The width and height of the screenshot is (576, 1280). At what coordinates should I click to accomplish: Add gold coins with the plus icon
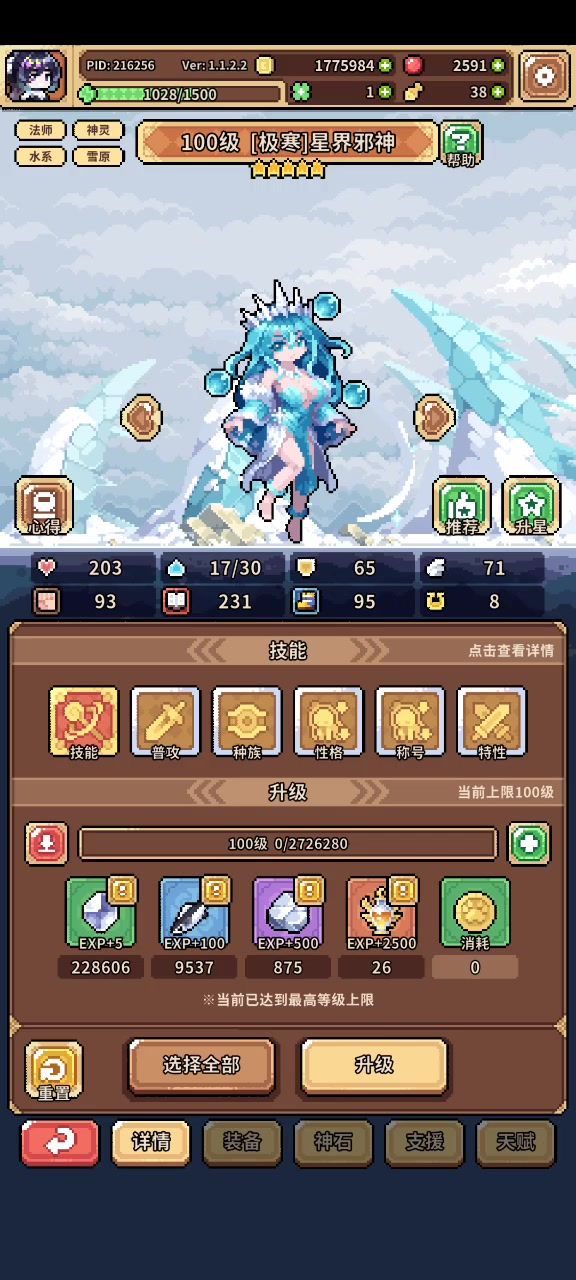coord(385,65)
